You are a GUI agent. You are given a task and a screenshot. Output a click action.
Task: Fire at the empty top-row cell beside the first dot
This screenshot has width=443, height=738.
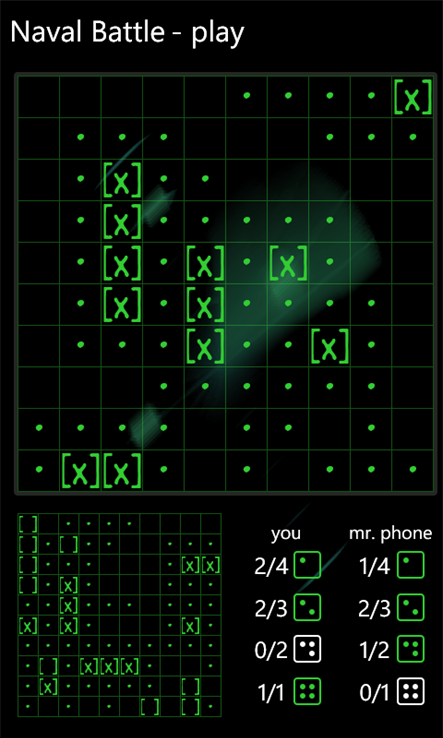point(205,97)
